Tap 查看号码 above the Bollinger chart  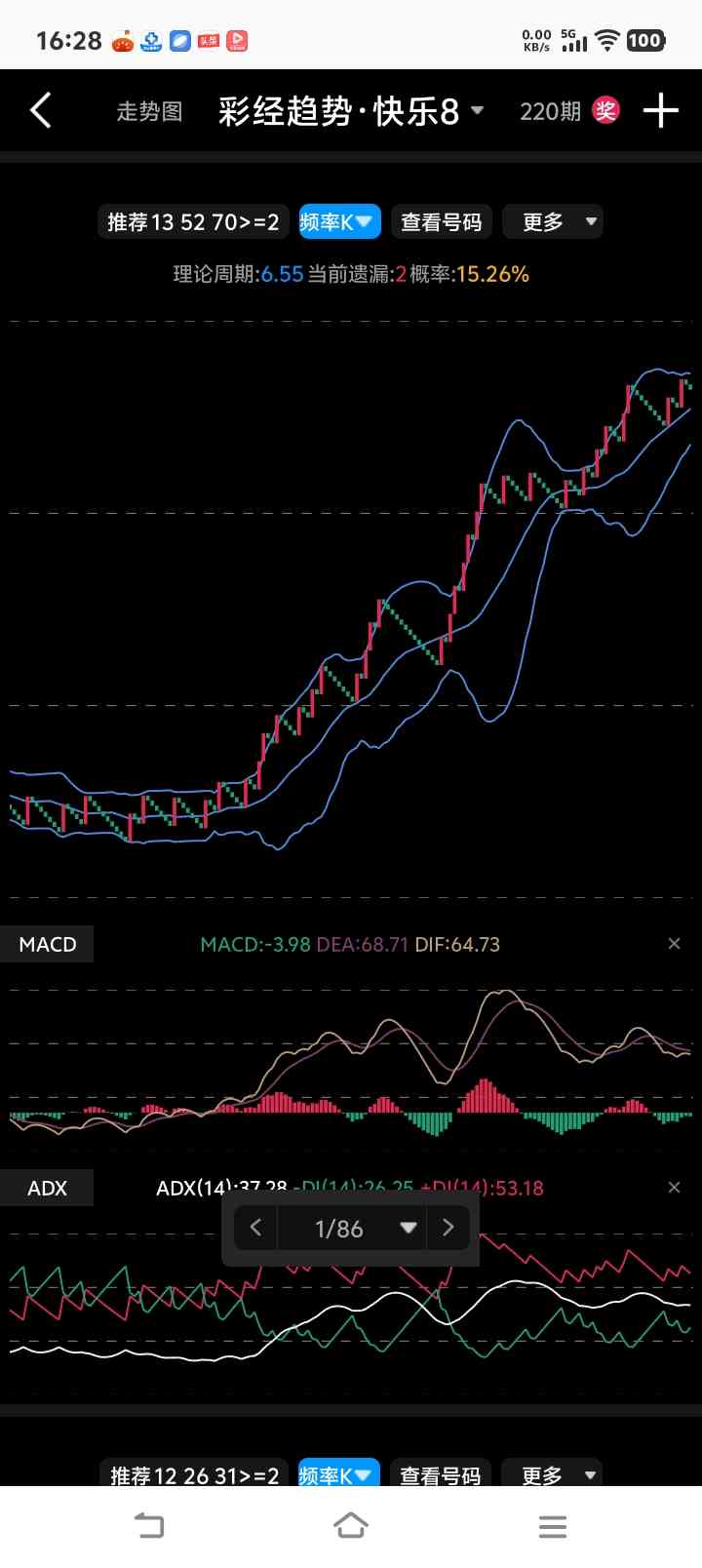441,222
